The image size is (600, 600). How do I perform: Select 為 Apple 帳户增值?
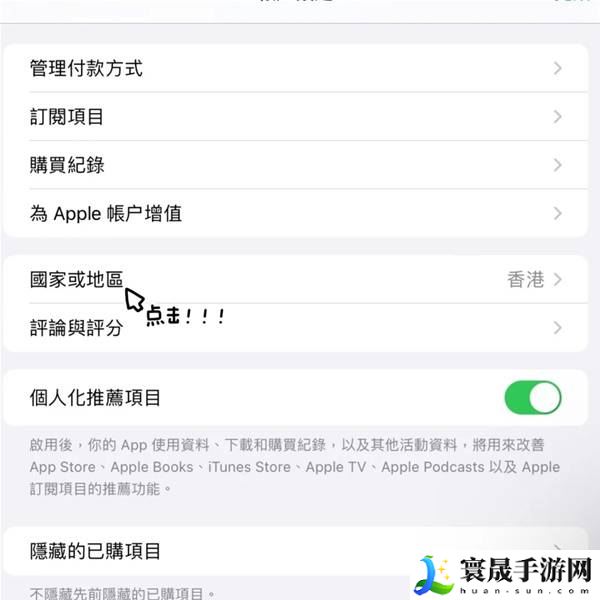tap(295, 213)
